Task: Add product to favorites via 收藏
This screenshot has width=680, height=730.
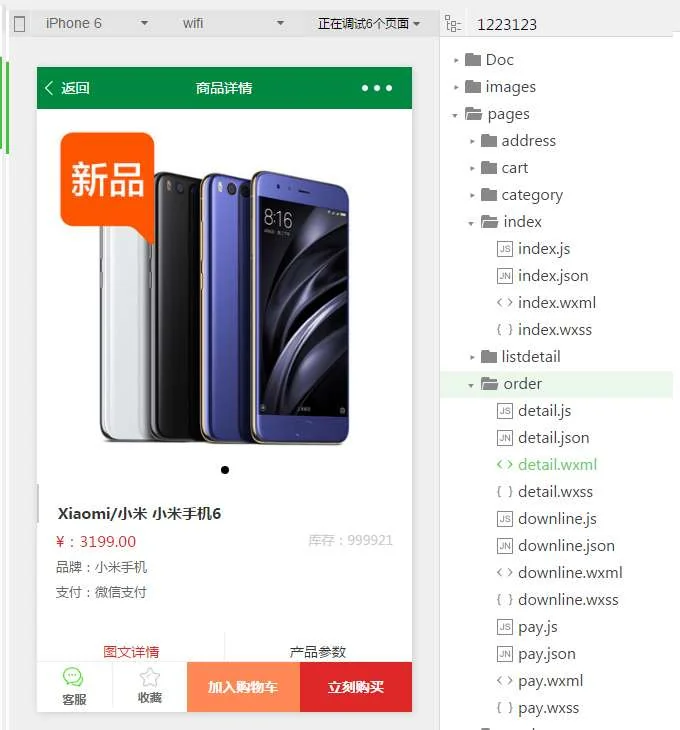Action: (x=150, y=687)
